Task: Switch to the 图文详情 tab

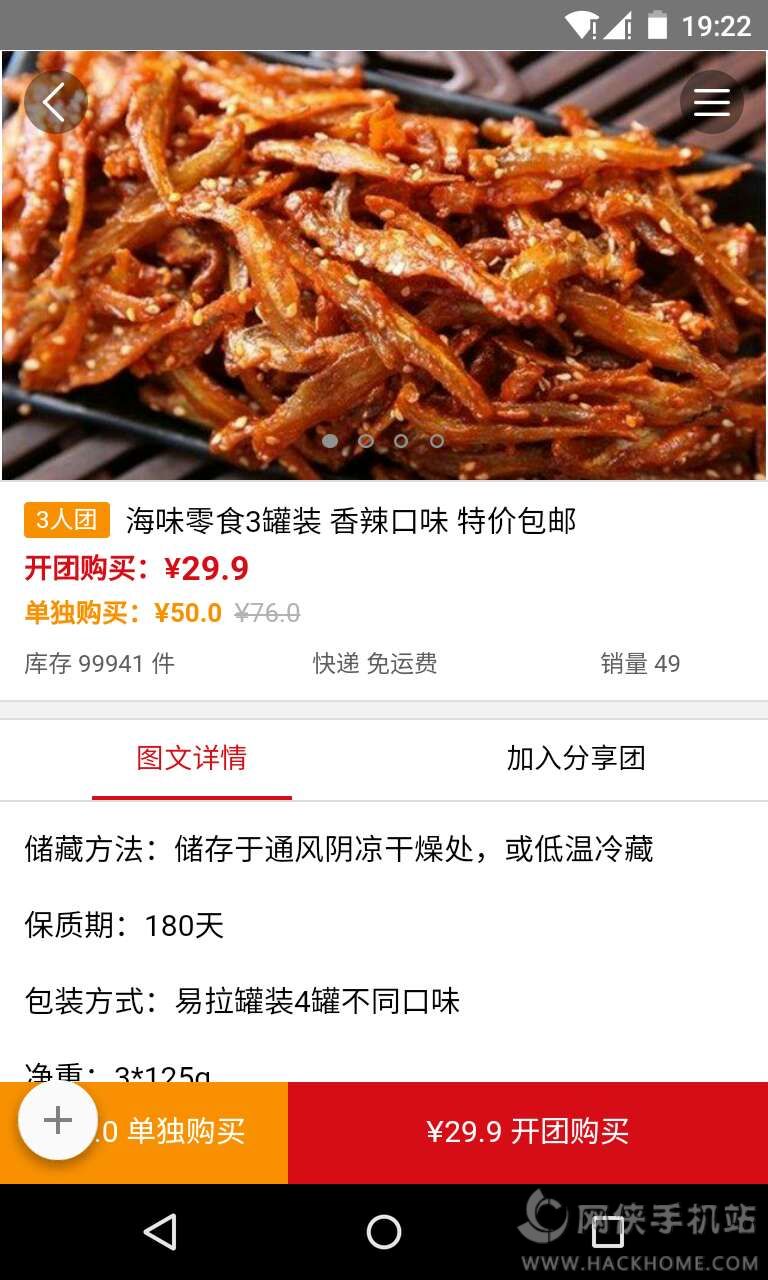Action: [x=191, y=758]
